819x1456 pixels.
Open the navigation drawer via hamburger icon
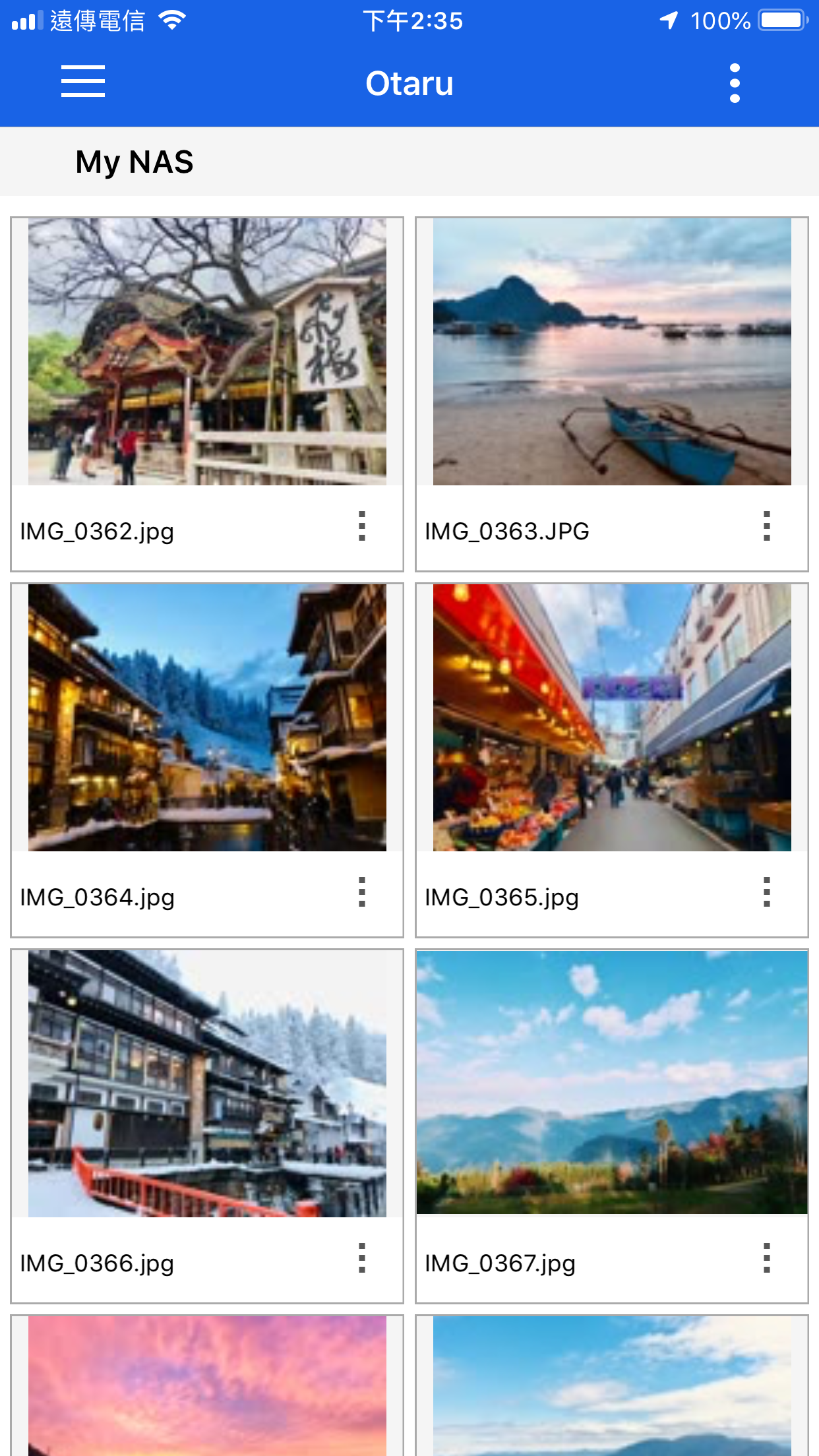(x=83, y=82)
